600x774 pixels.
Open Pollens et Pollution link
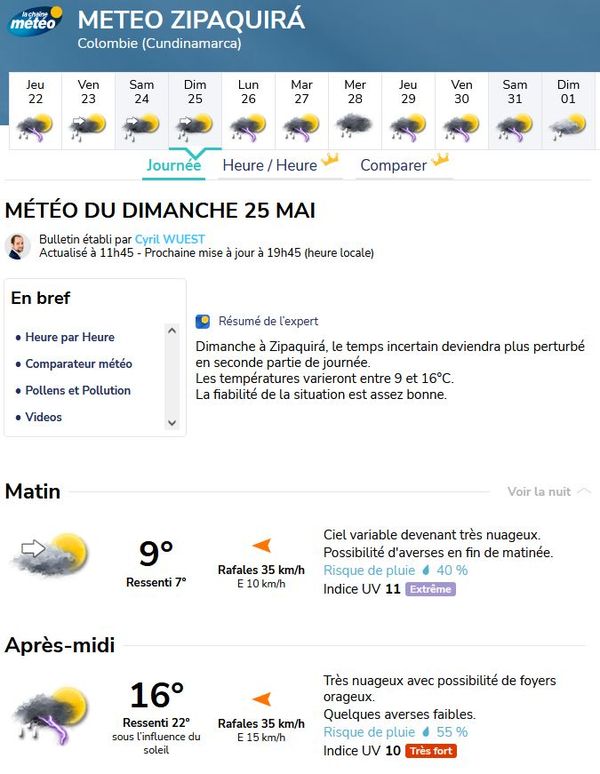(78, 390)
